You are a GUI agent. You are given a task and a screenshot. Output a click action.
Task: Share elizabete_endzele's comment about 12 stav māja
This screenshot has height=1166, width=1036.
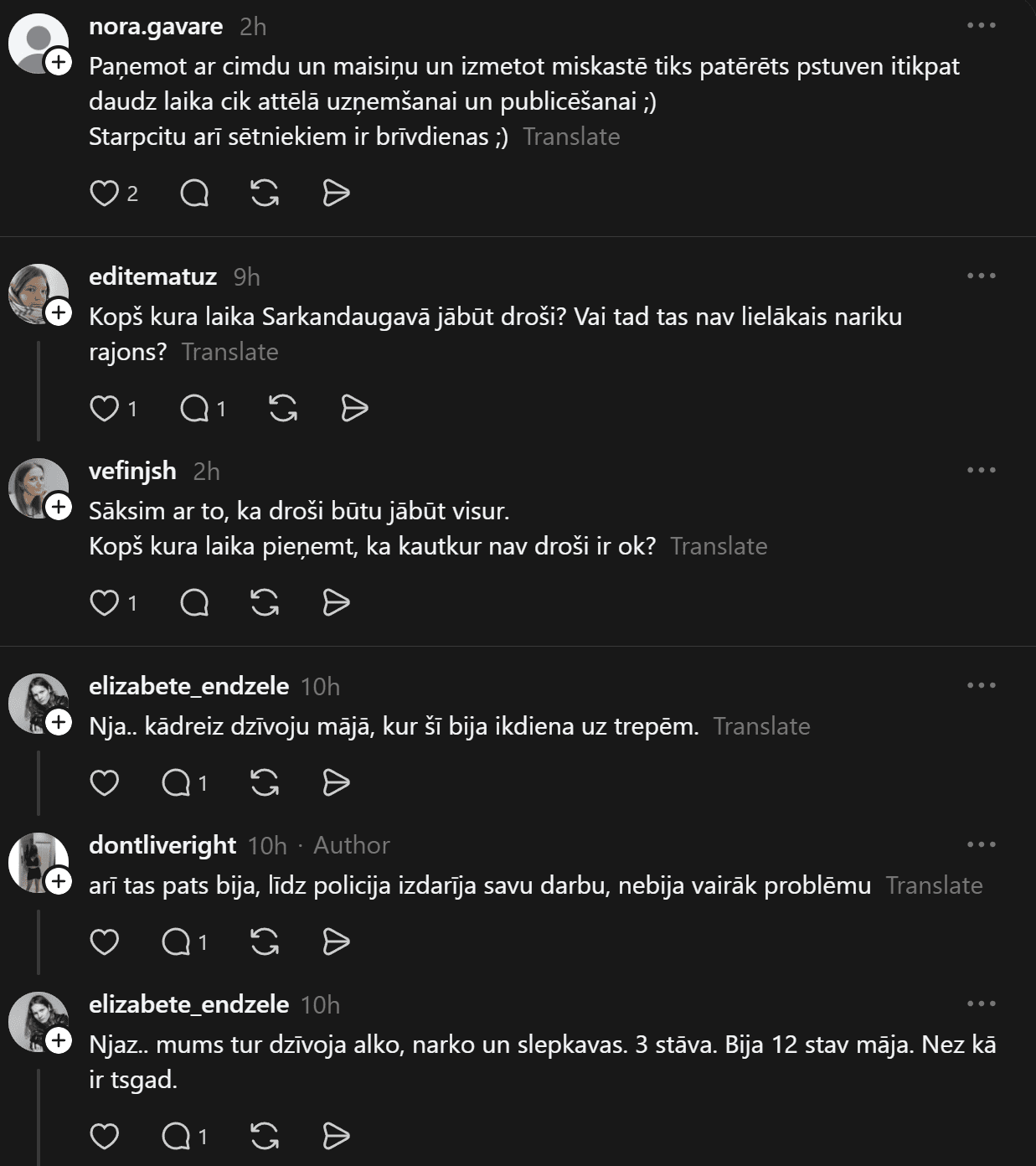336,1137
